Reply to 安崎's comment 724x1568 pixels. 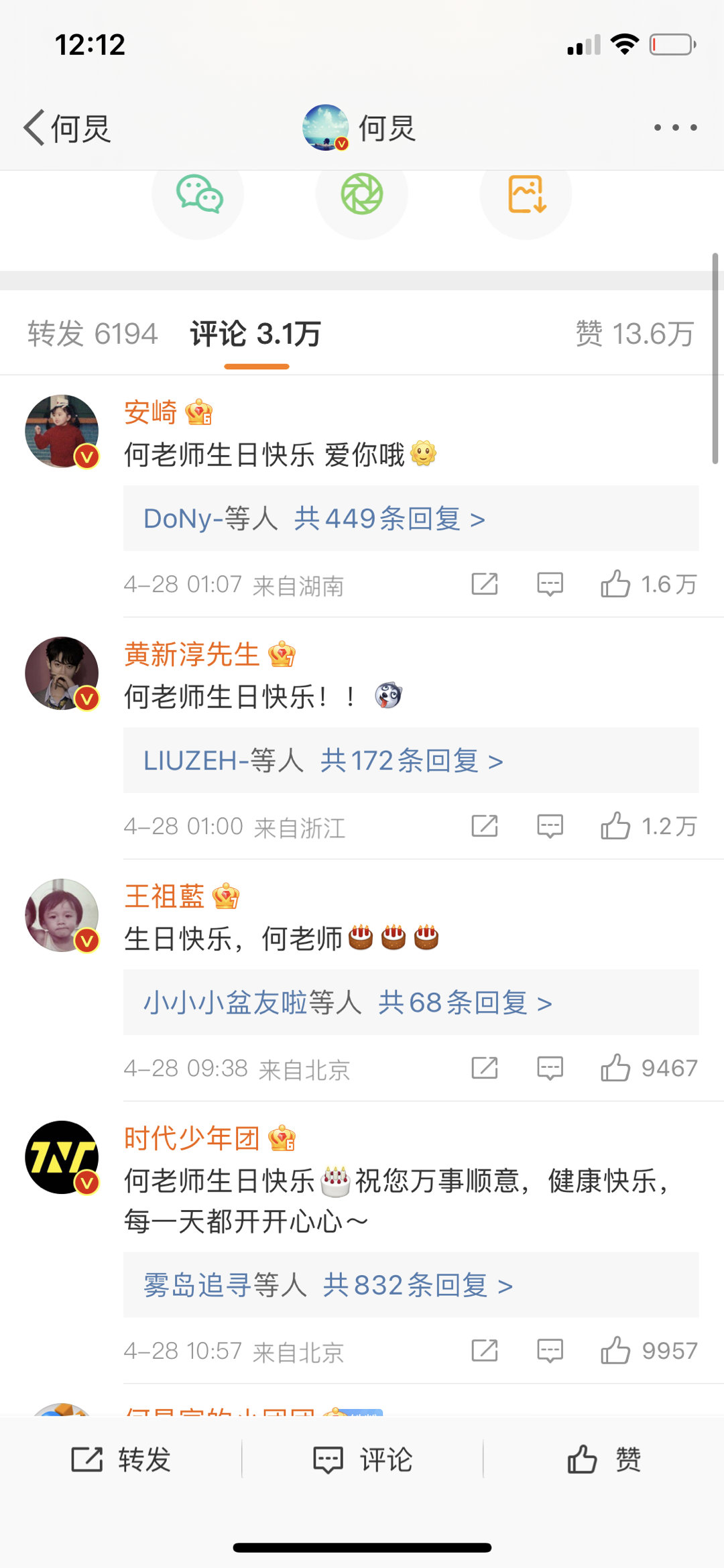(550, 585)
